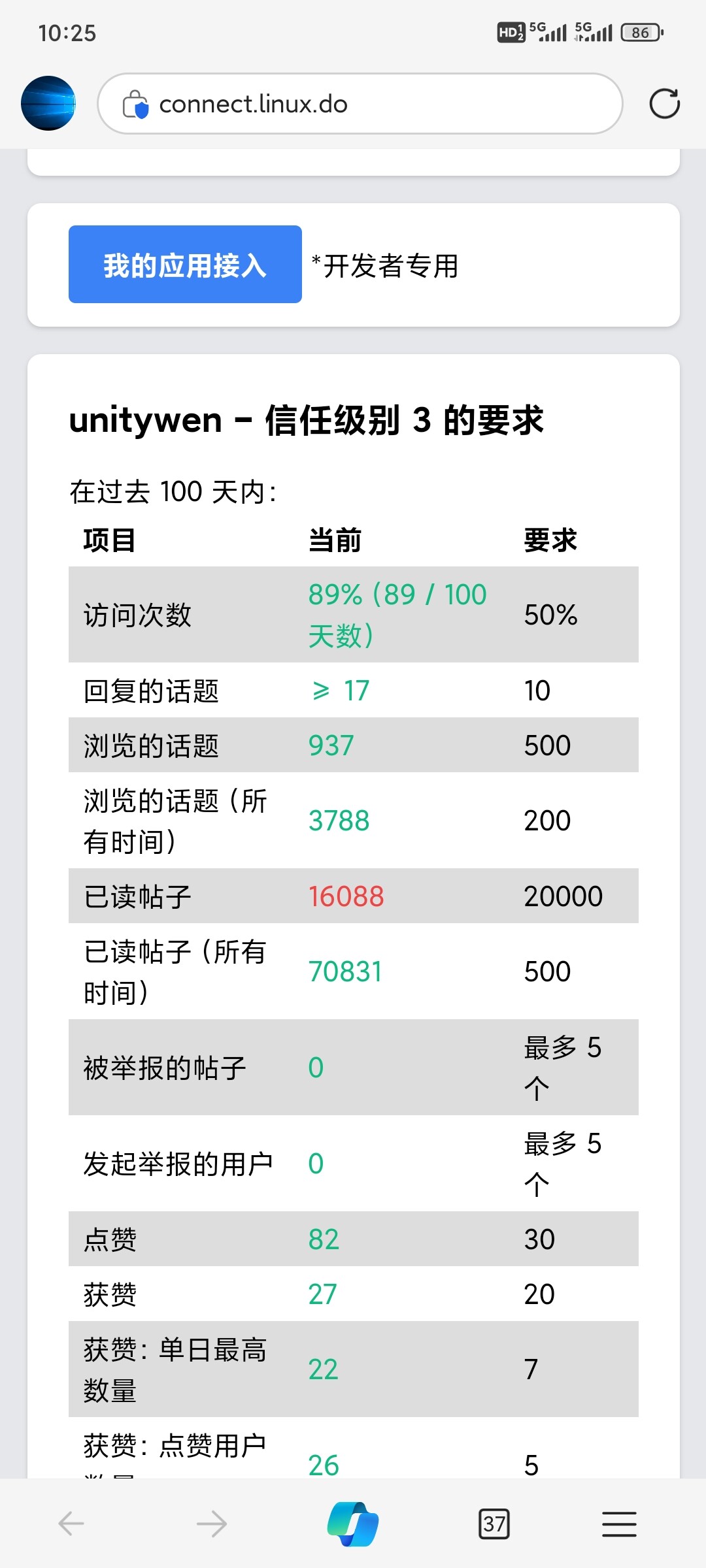Open the browser profile avatar
Image resolution: width=706 pixels, height=1568 pixels.
pyautogui.click(x=48, y=103)
